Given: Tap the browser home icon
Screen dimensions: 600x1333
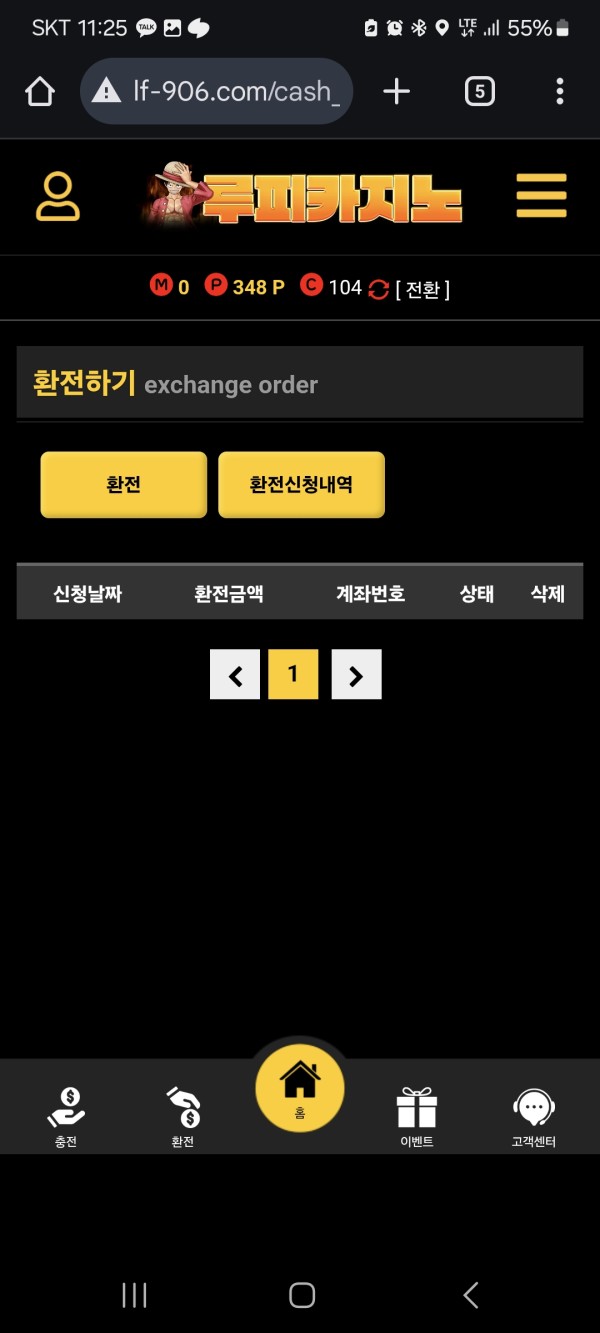Looking at the screenshot, I should (40, 92).
